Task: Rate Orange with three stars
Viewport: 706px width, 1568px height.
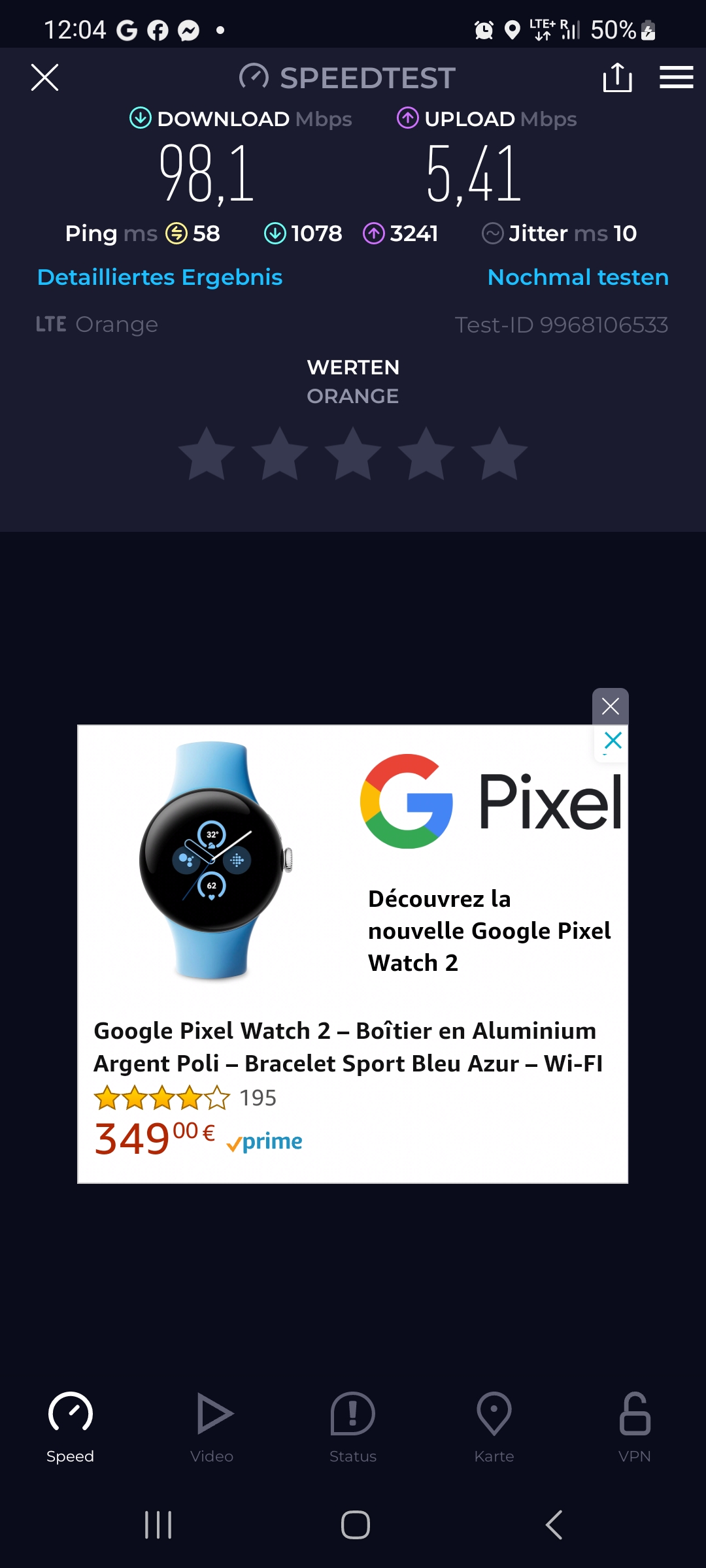Action: coord(353,454)
